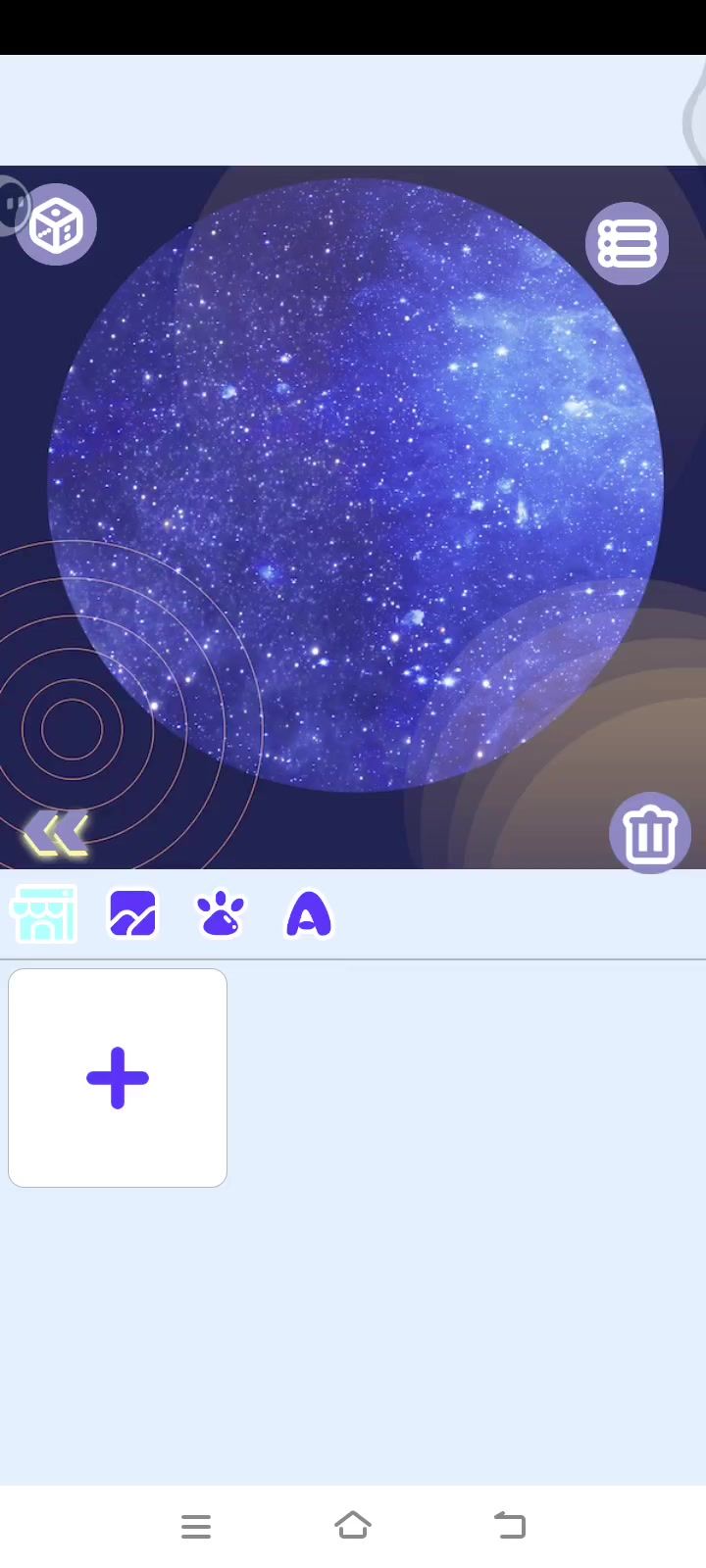Go to the system home screen

point(353,1526)
